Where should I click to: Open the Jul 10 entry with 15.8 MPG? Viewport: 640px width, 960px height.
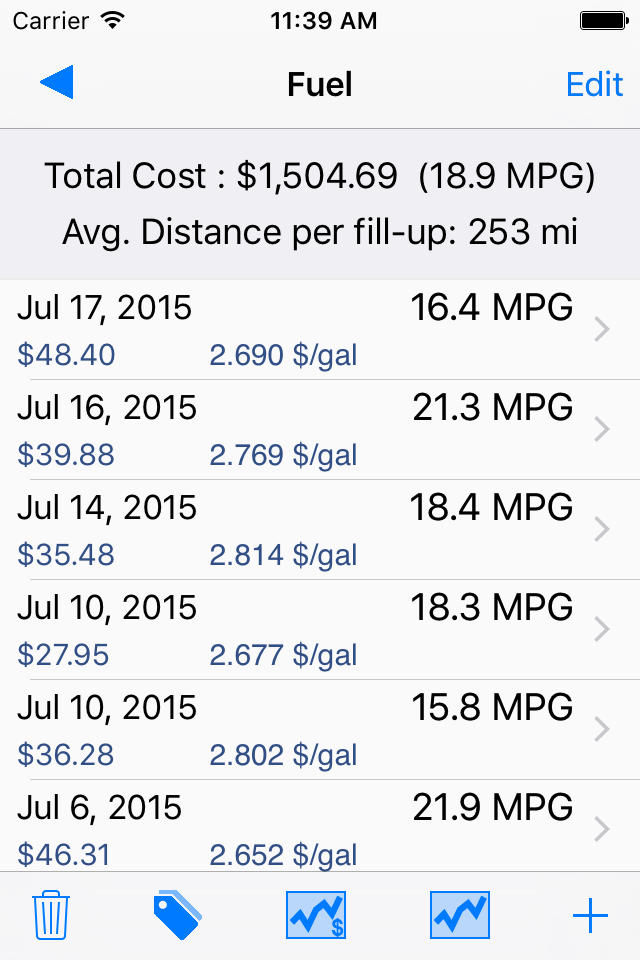click(320, 729)
